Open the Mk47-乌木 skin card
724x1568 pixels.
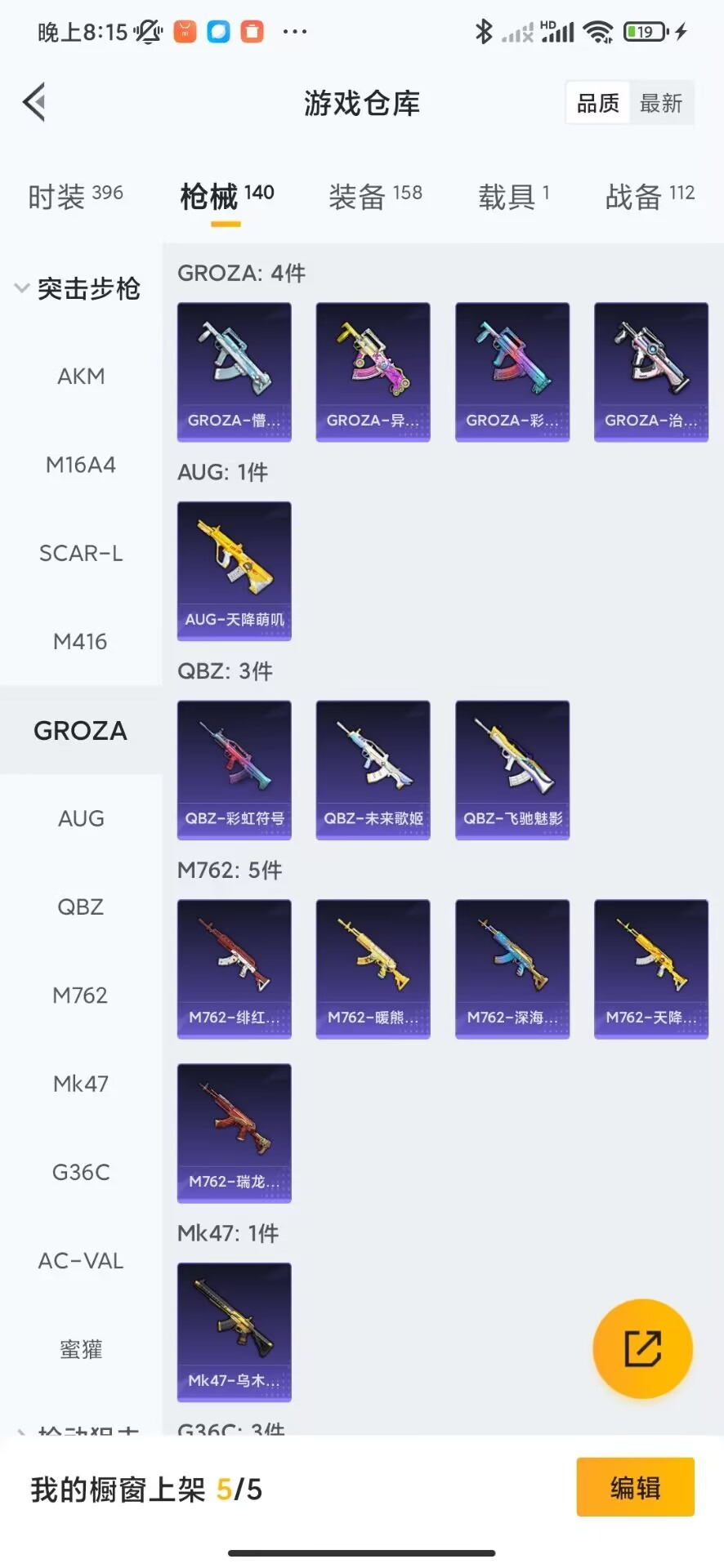[x=235, y=1332]
